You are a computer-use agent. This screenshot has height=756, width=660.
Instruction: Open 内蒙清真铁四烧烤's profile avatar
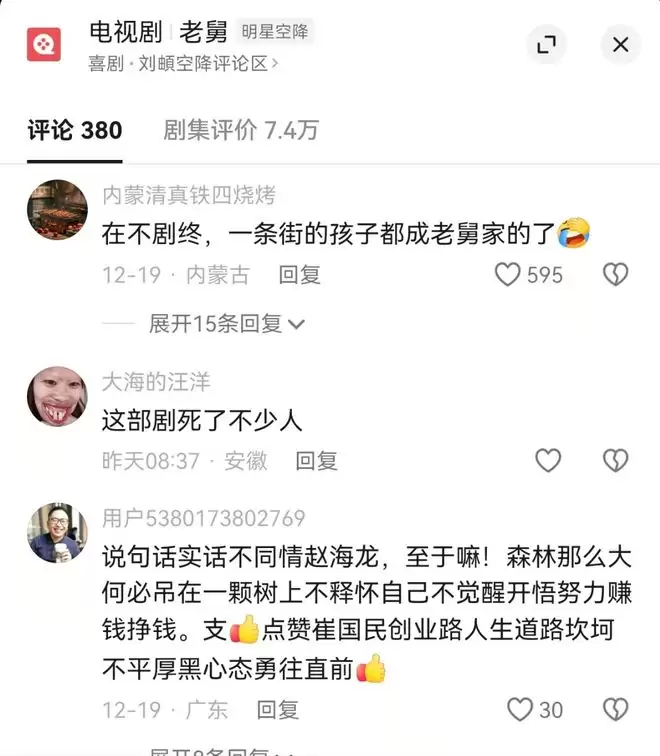click(57, 210)
